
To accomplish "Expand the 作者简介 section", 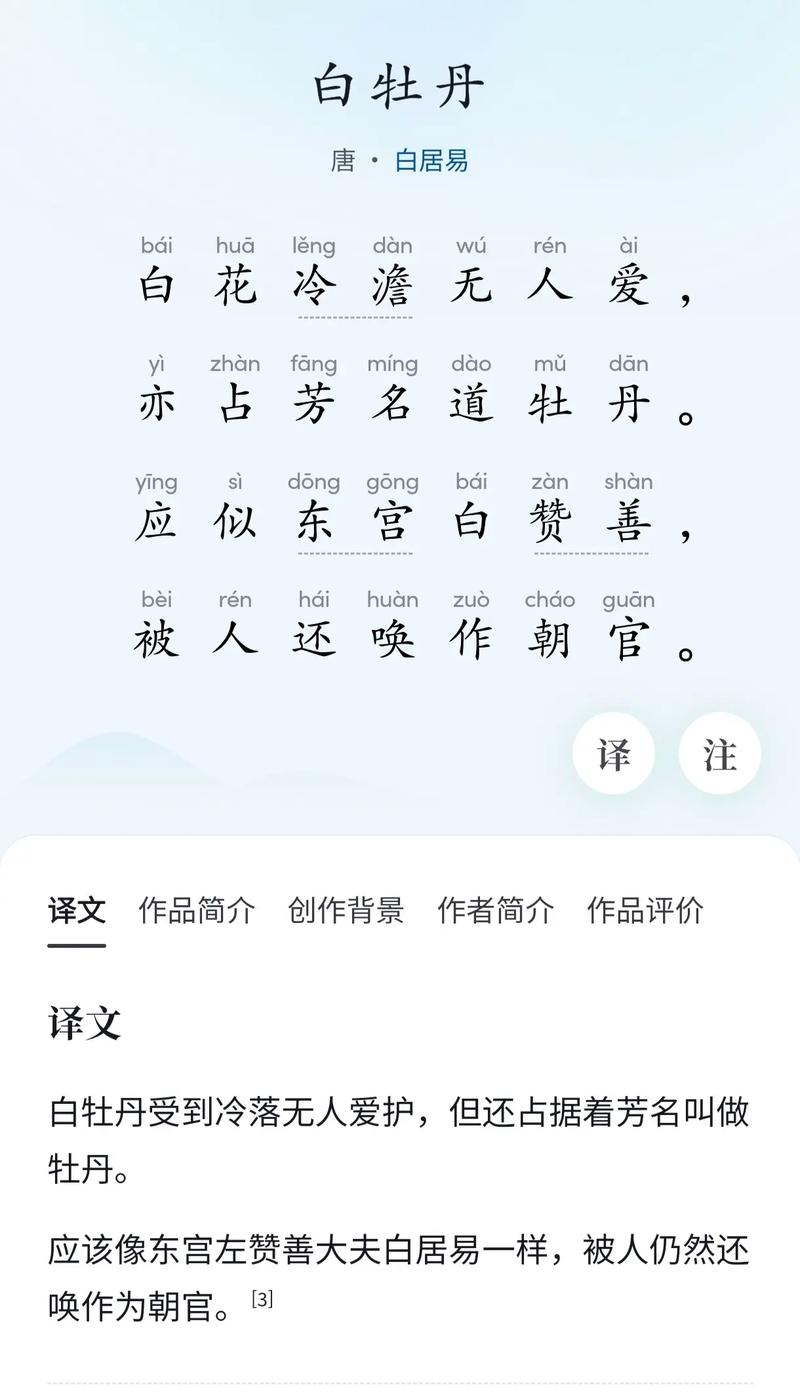I will [x=496, y=910].
